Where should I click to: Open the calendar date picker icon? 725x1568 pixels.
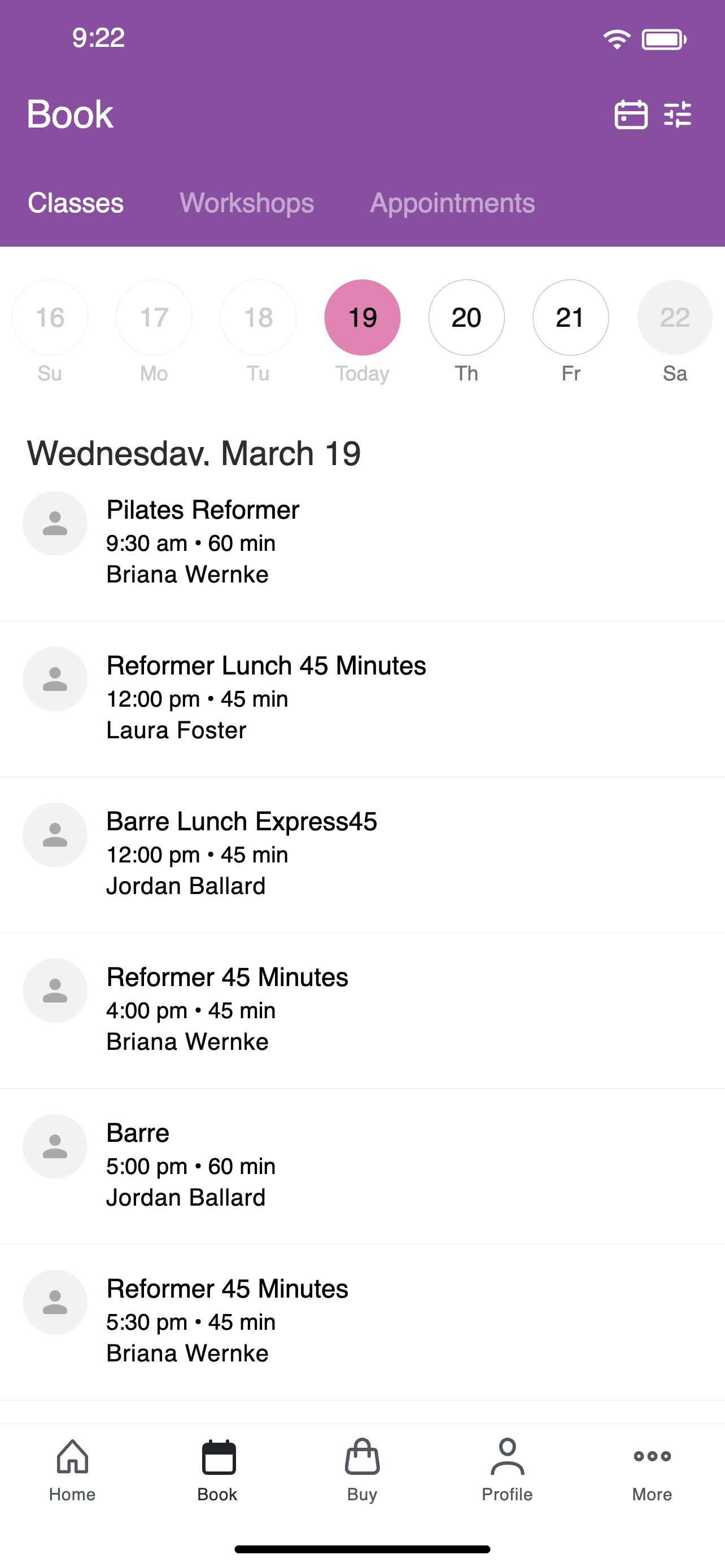tap(631, 115)
